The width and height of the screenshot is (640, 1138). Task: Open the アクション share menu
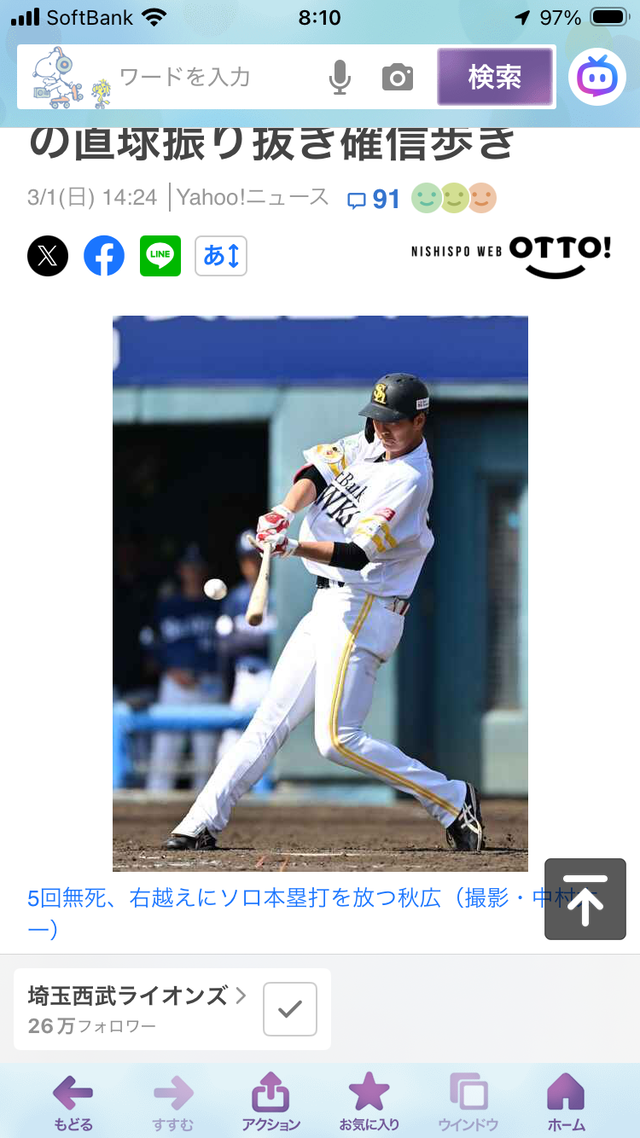click(x=271, y=1102)
